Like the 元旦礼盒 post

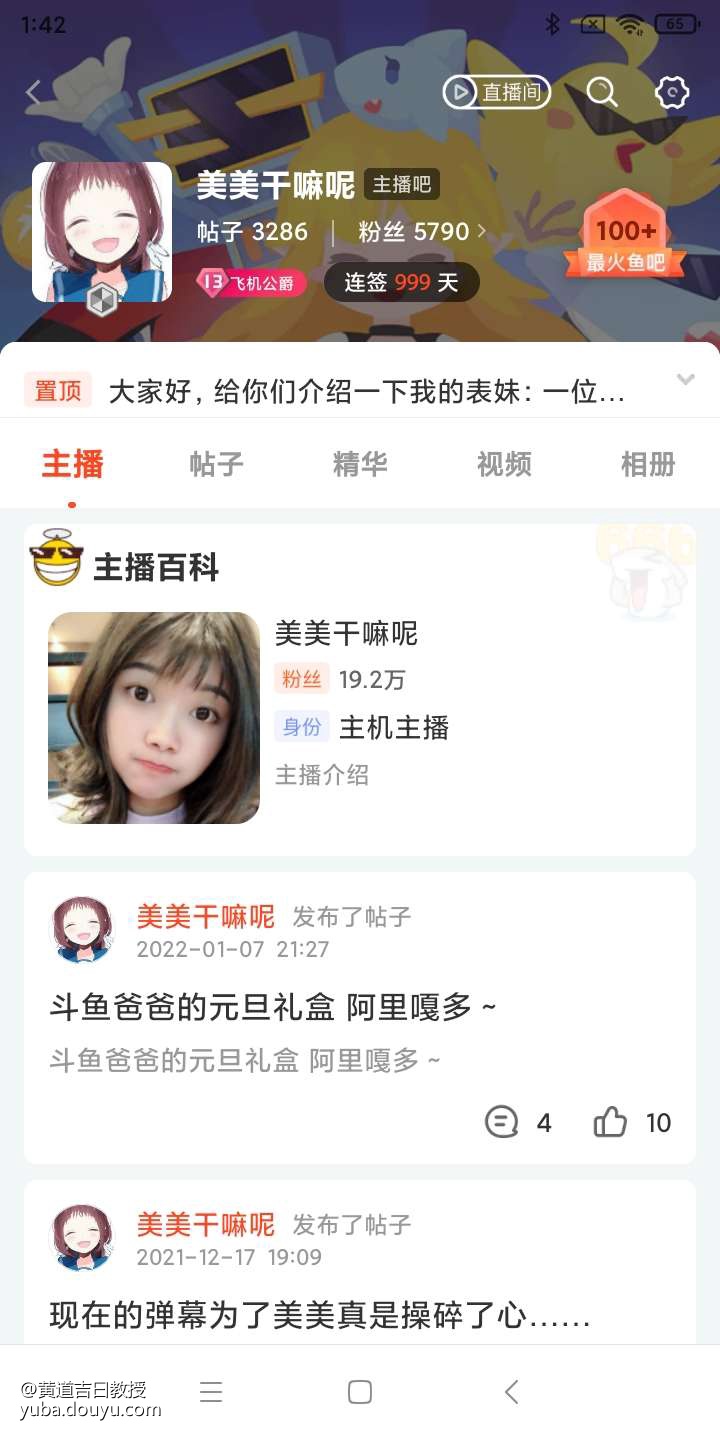pyautogui.click(x=632, y=1122)
